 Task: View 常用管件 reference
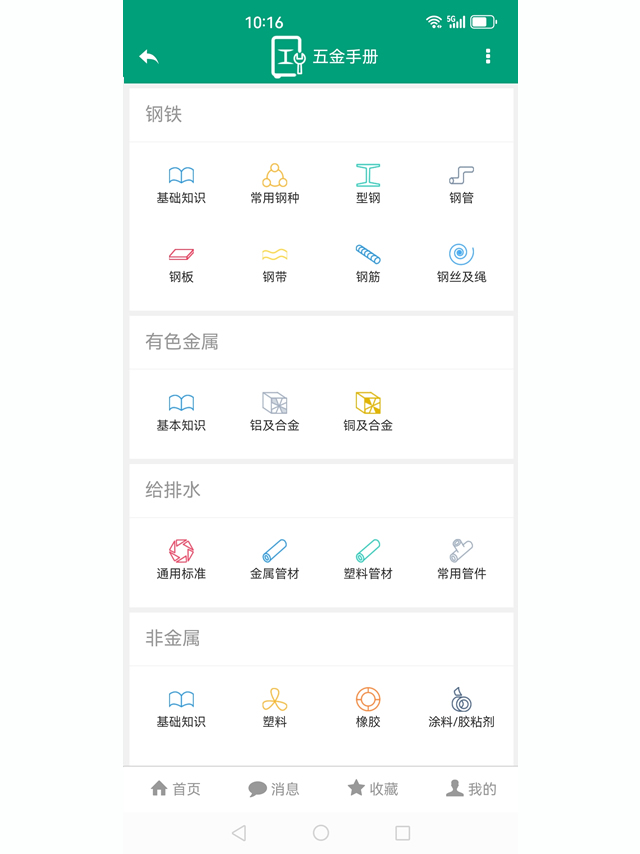coord(461,560)
